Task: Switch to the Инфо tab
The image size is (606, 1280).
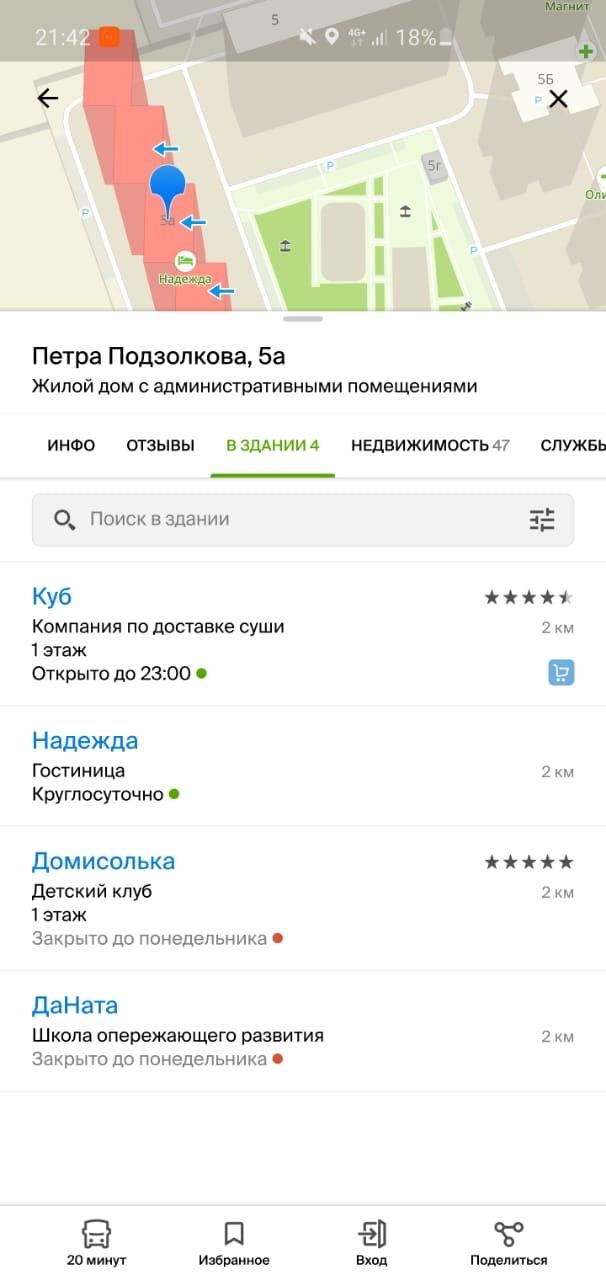Action: point(71,445)
